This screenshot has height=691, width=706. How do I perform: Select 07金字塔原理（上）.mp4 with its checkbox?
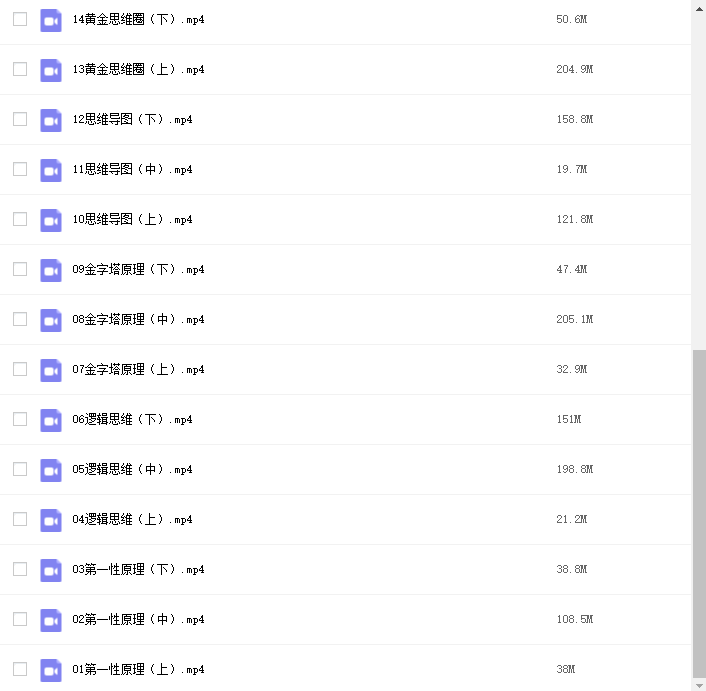(20, 369)
